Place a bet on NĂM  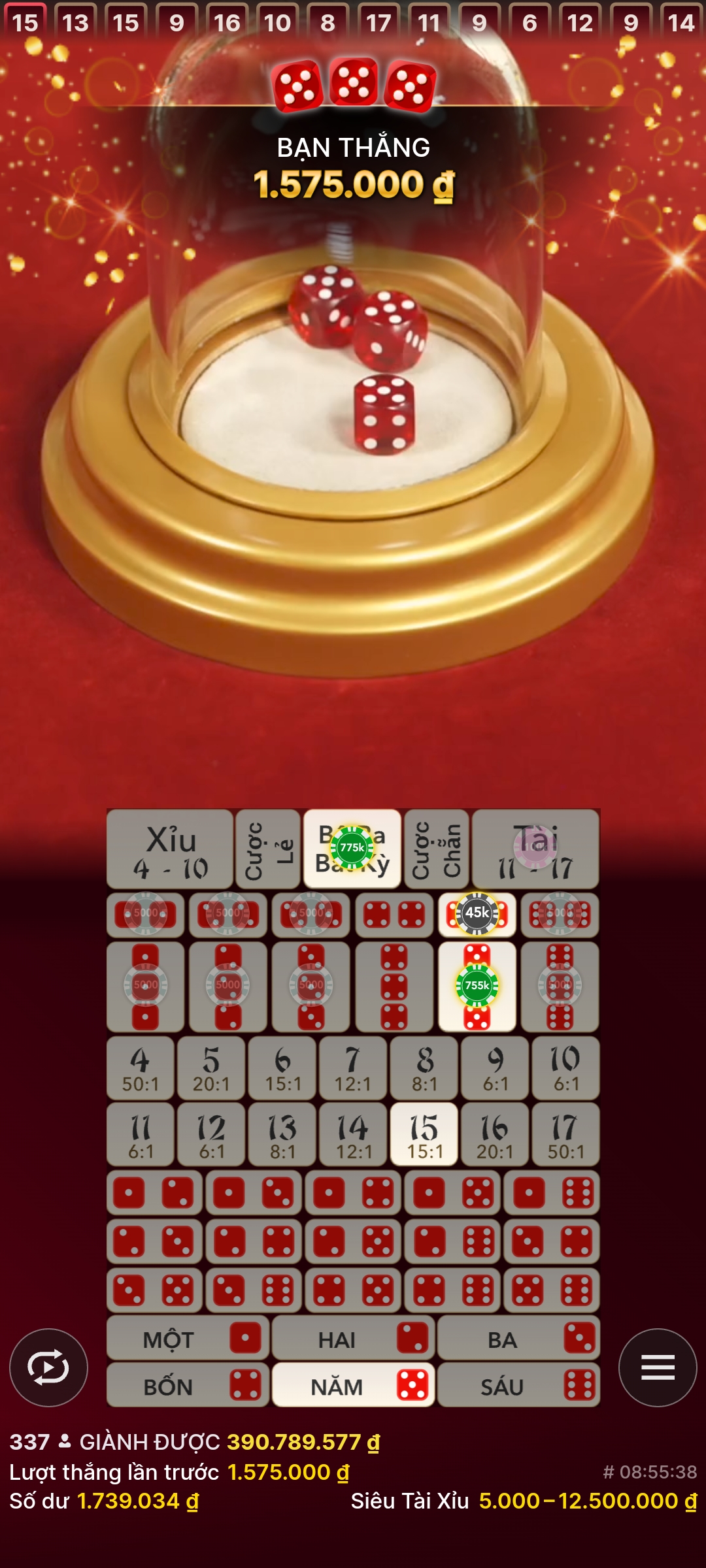pyautogui.click(x=353, y=1386)
